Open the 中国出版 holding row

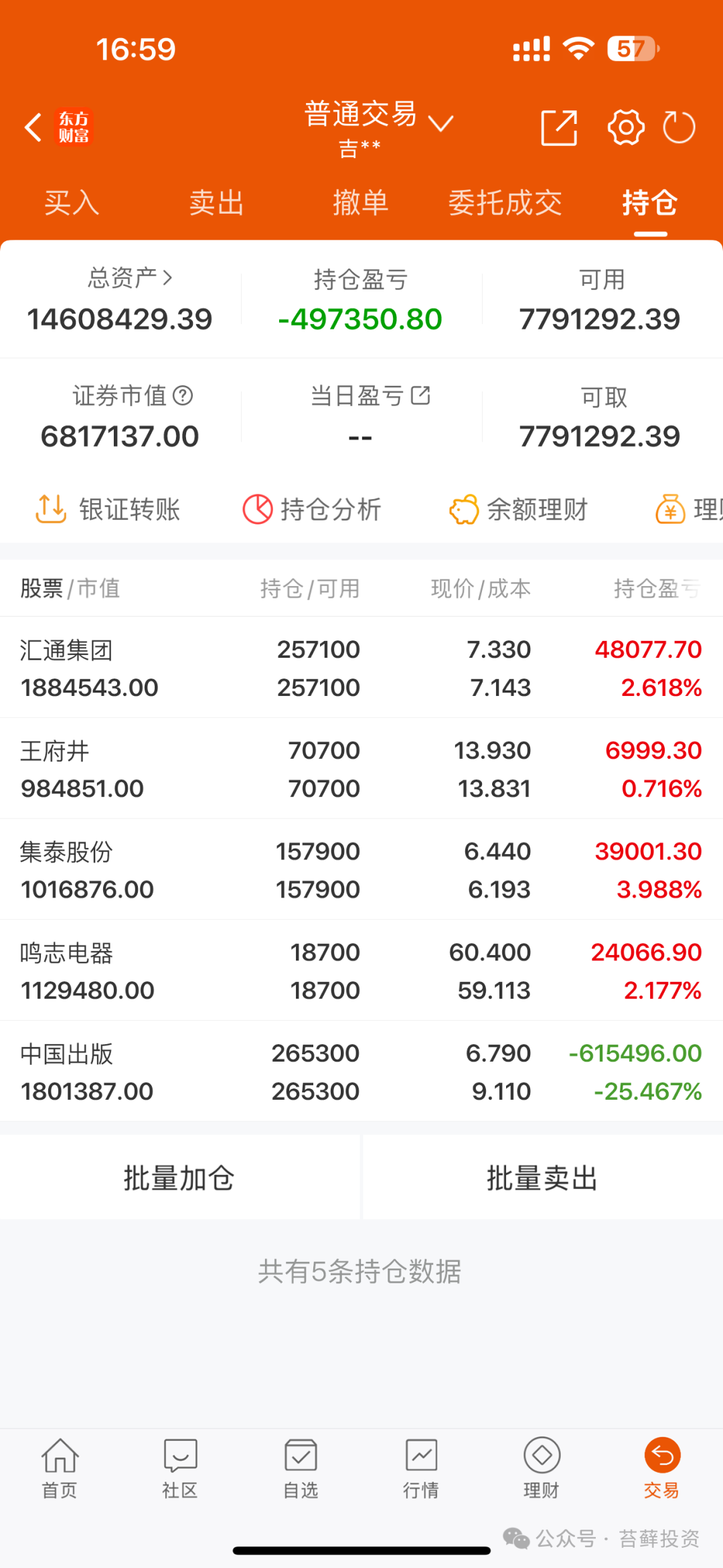pos(361,1072)
